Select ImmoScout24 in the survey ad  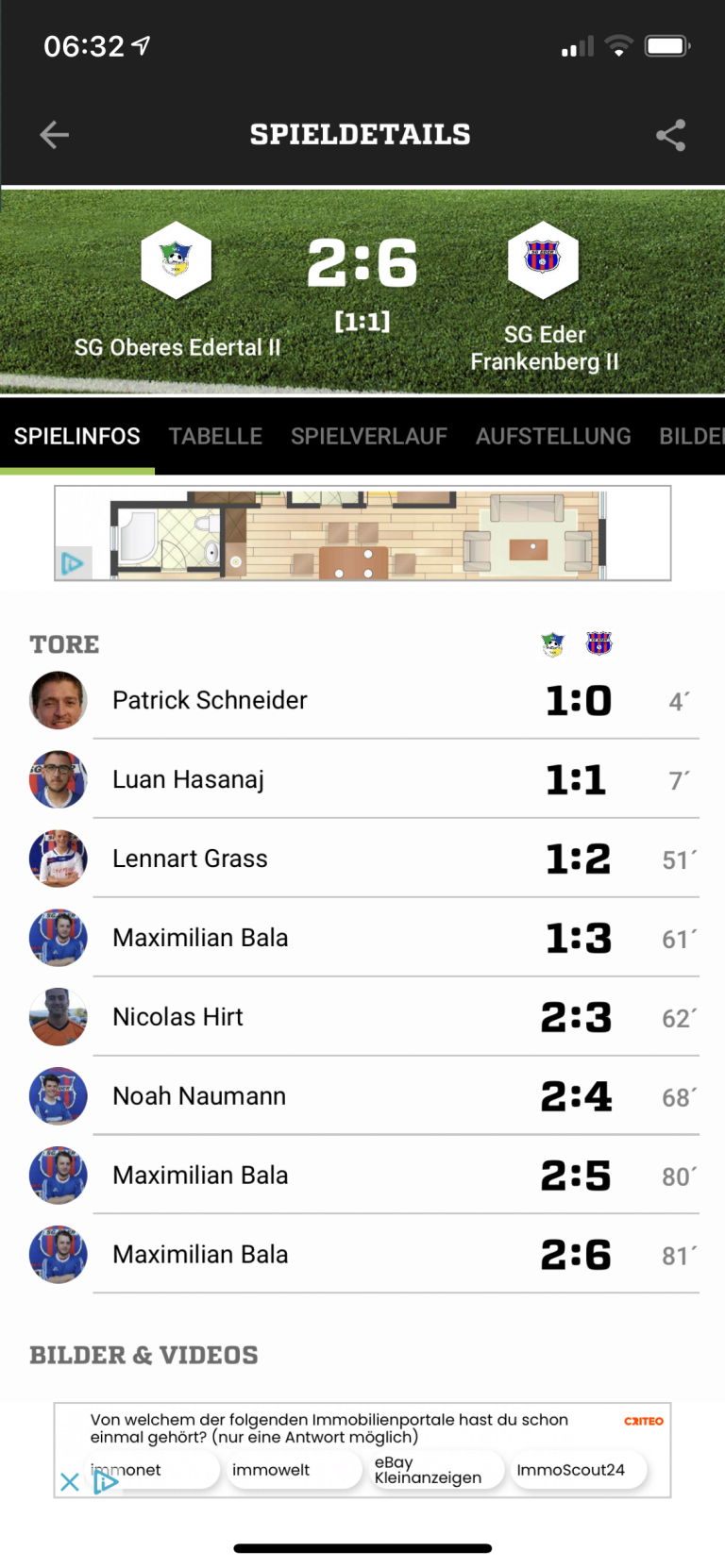pos(578,1470)
